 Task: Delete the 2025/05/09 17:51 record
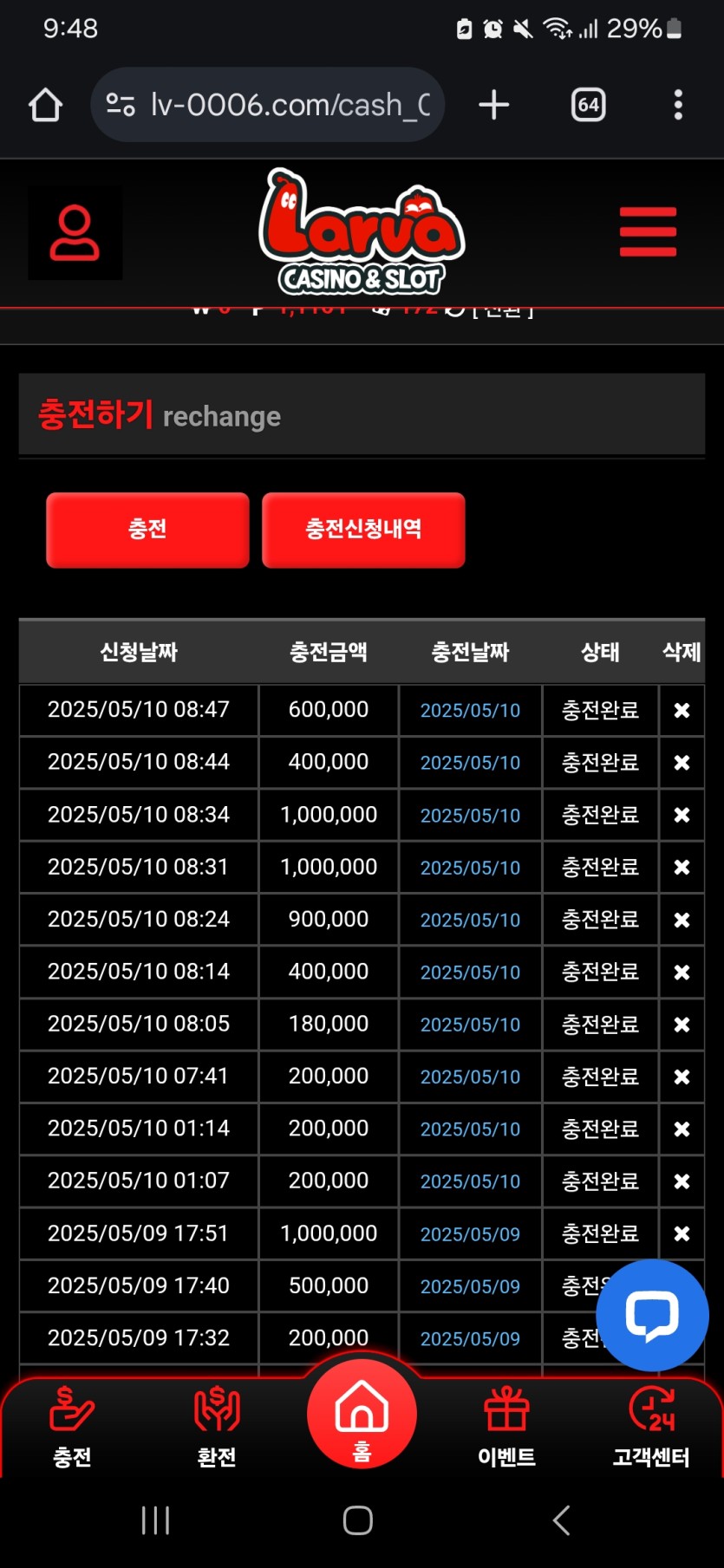point(682,1233)
